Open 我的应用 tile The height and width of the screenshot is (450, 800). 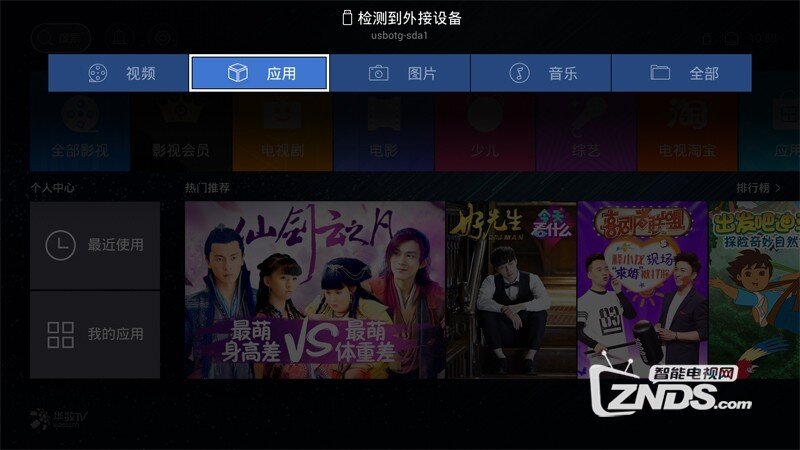tap(95, 334)
